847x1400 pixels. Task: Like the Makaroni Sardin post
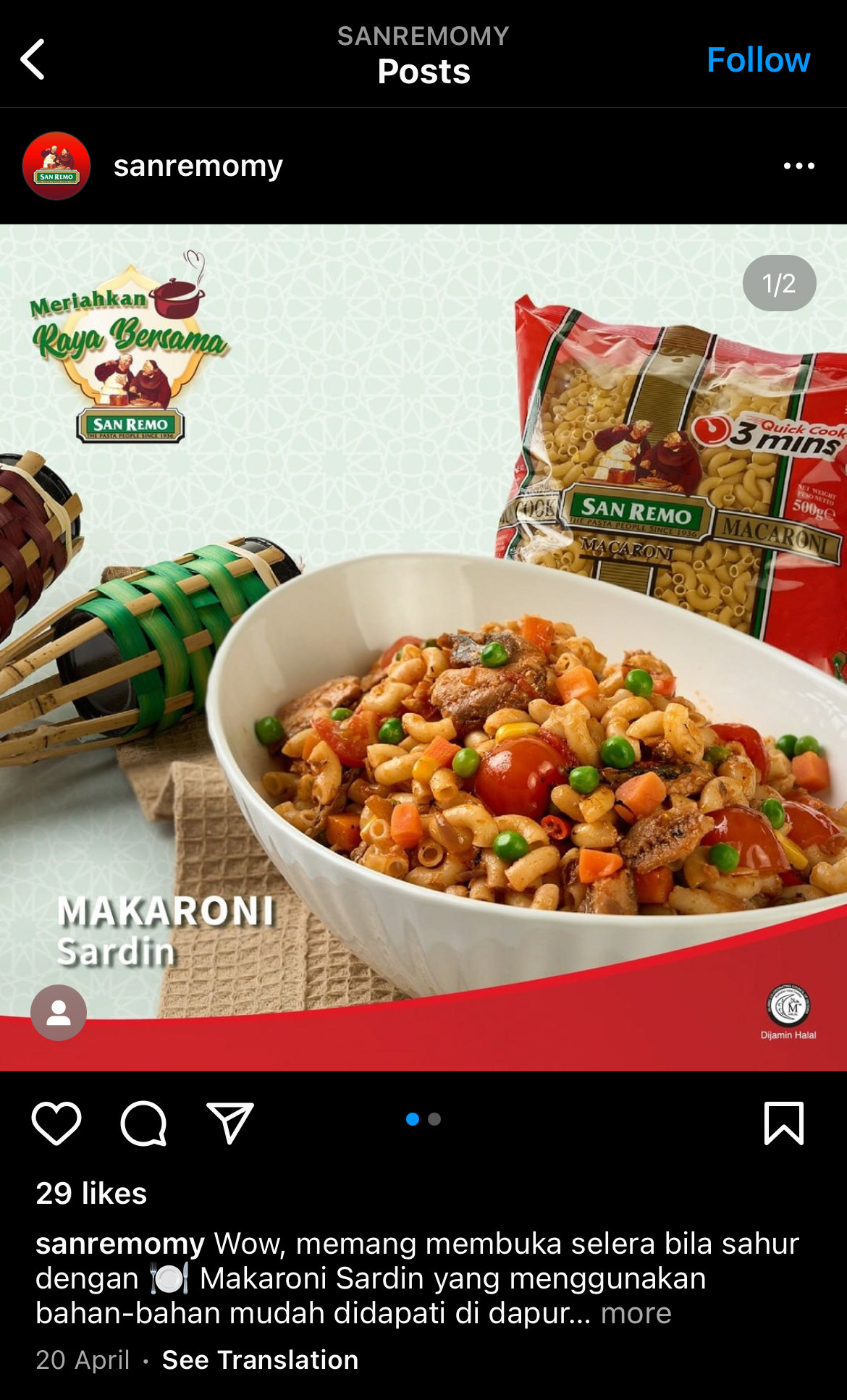[56, 1123]
